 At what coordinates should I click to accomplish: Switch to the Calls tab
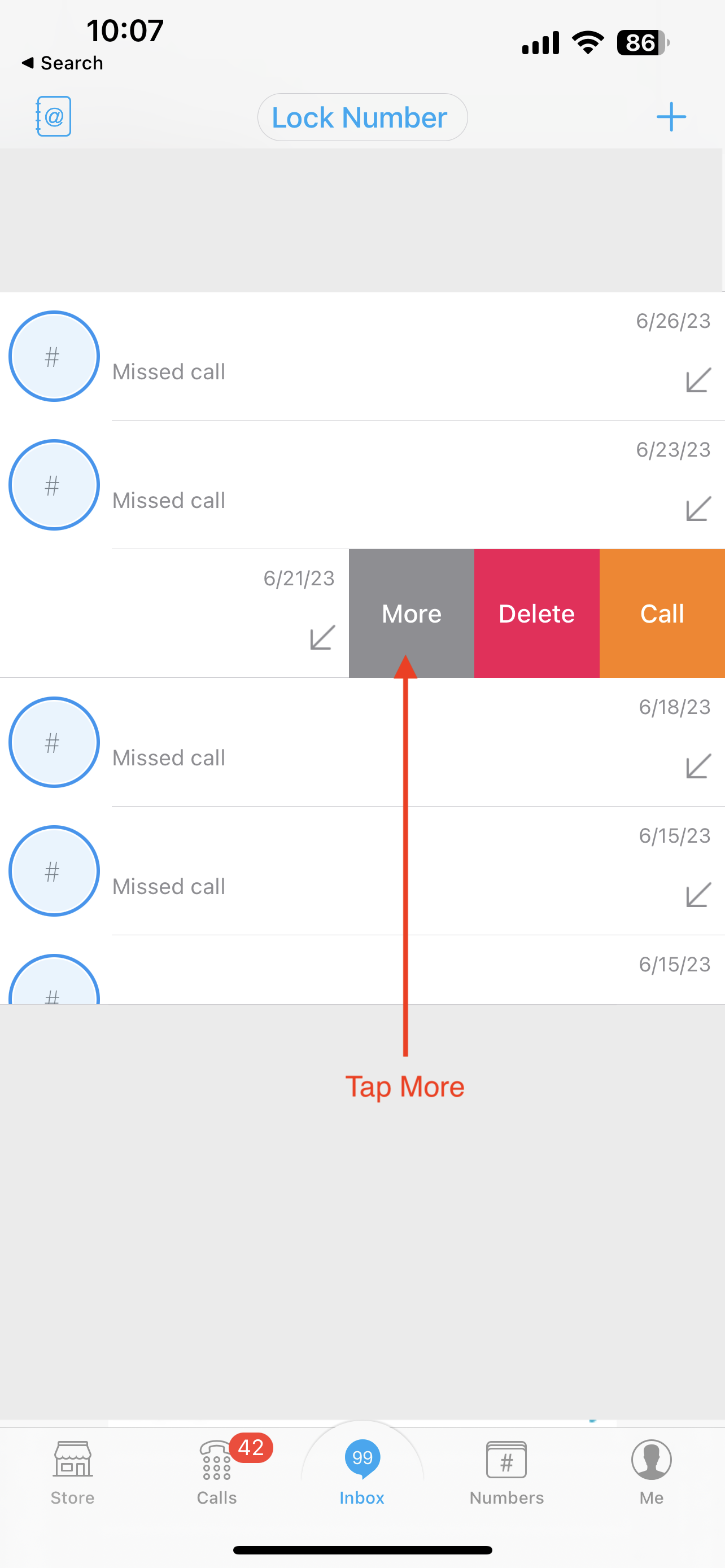[217, 1472]
